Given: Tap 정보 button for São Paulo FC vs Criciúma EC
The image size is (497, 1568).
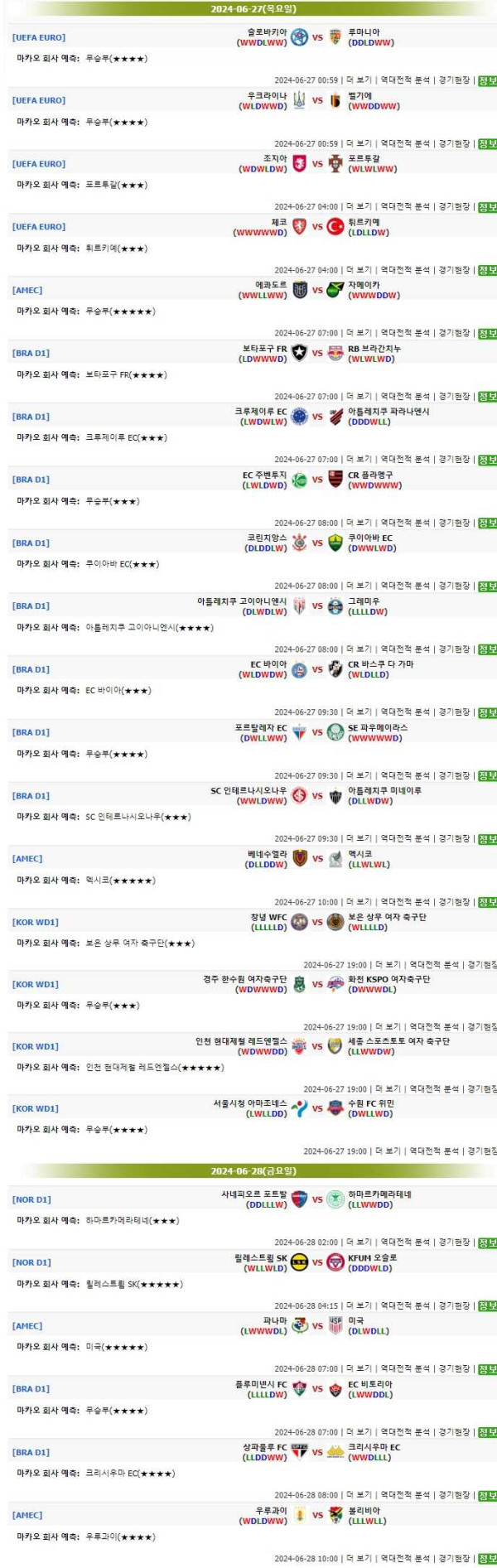Looking at the screenshot, I should point(487,1496).
